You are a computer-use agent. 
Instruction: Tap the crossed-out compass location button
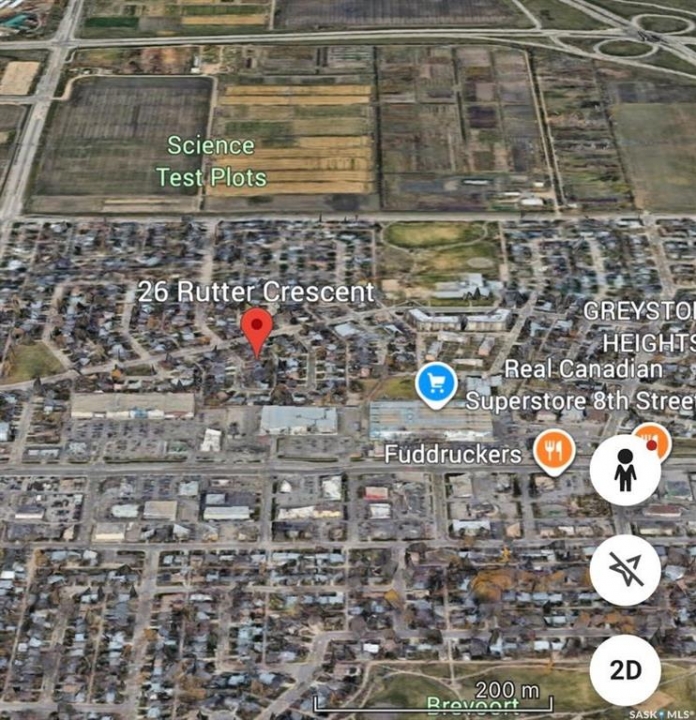(625, 570)
